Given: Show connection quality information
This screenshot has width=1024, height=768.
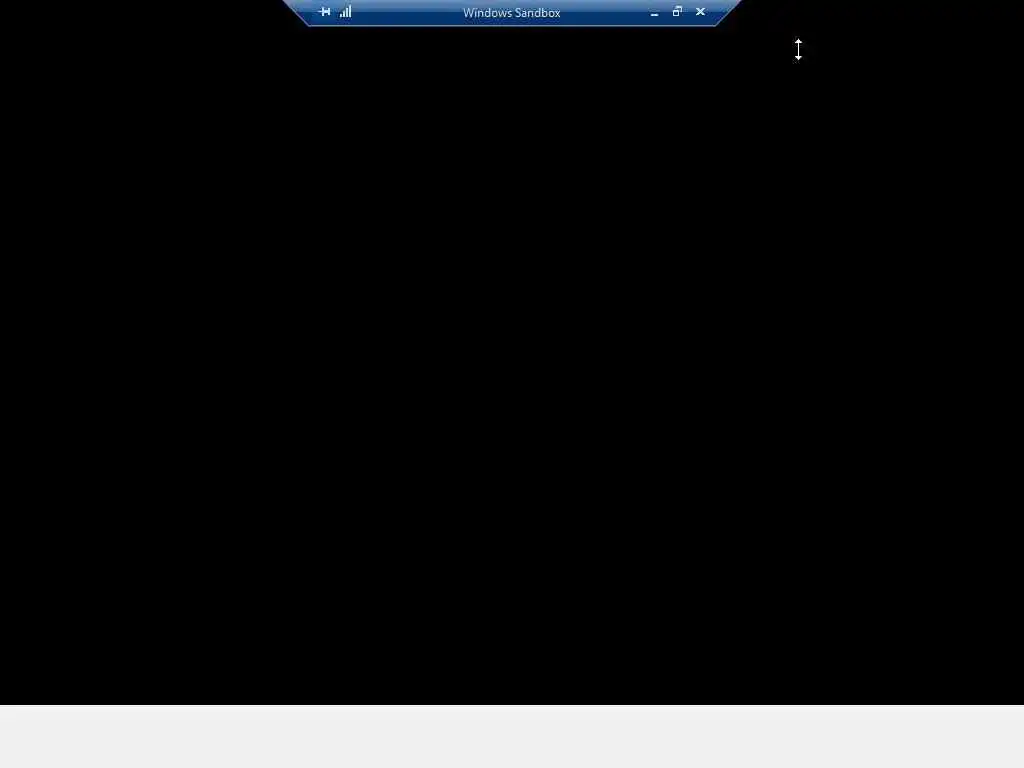Looking at the screenshot, I should pos(346,12).
